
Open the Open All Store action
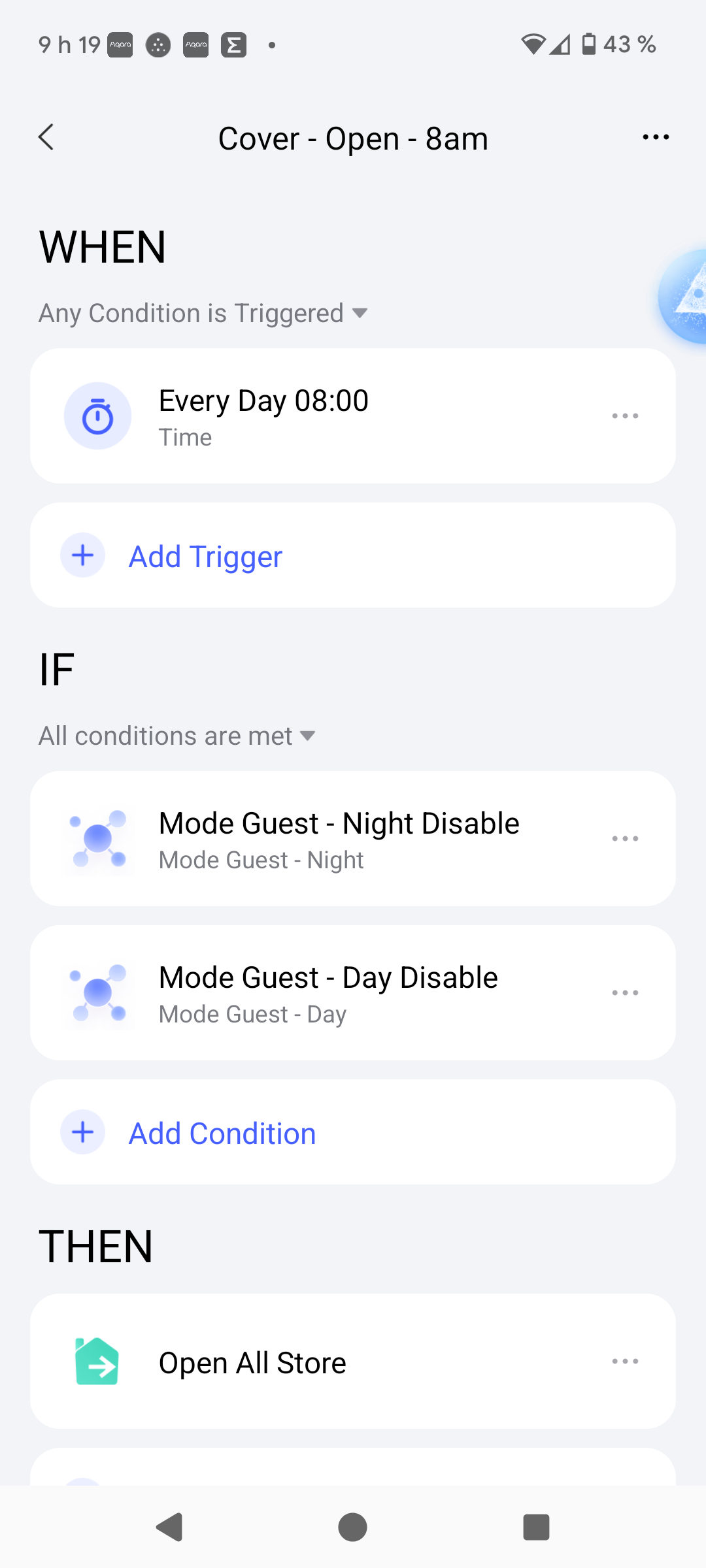353,1362
